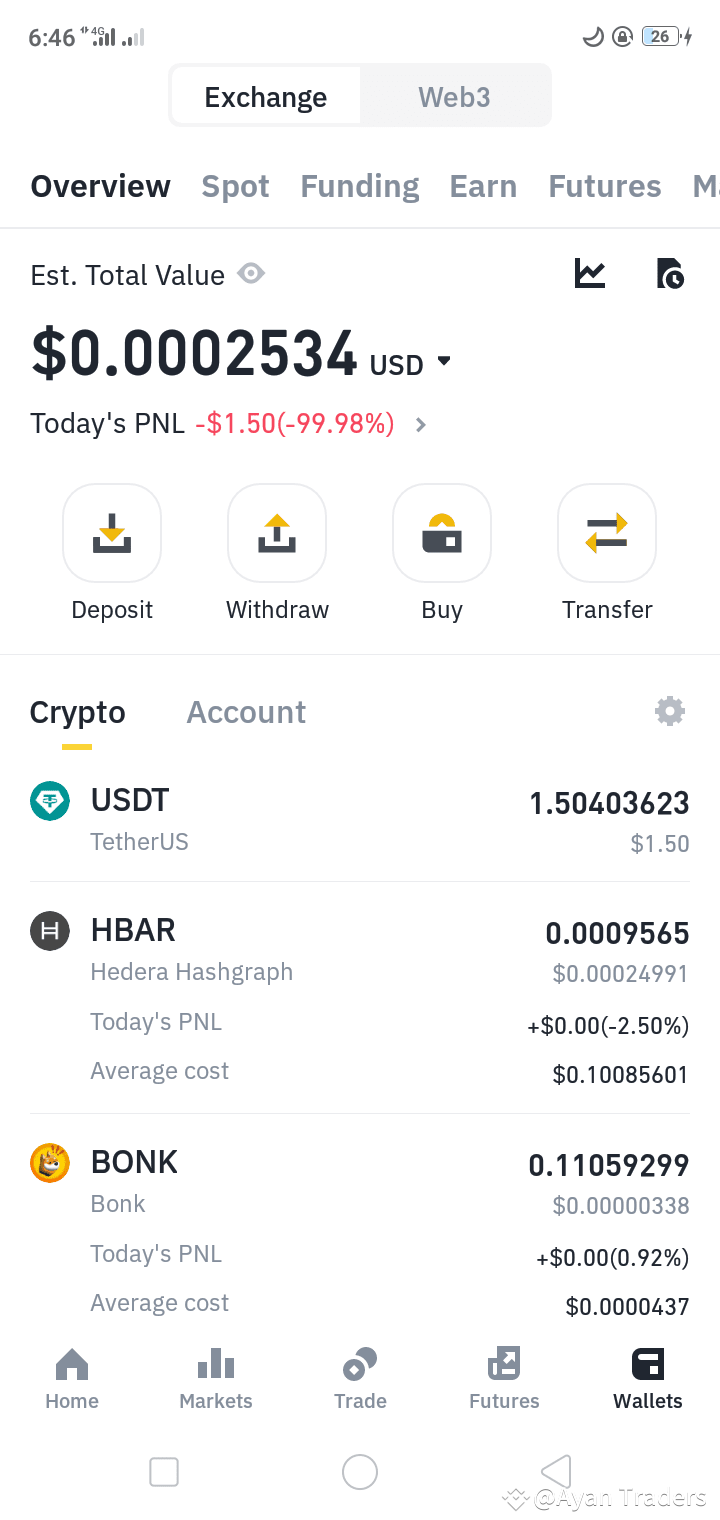Open the Transfer icon
The width and height of the screenshot is (720, 1520).
(606, 533)
